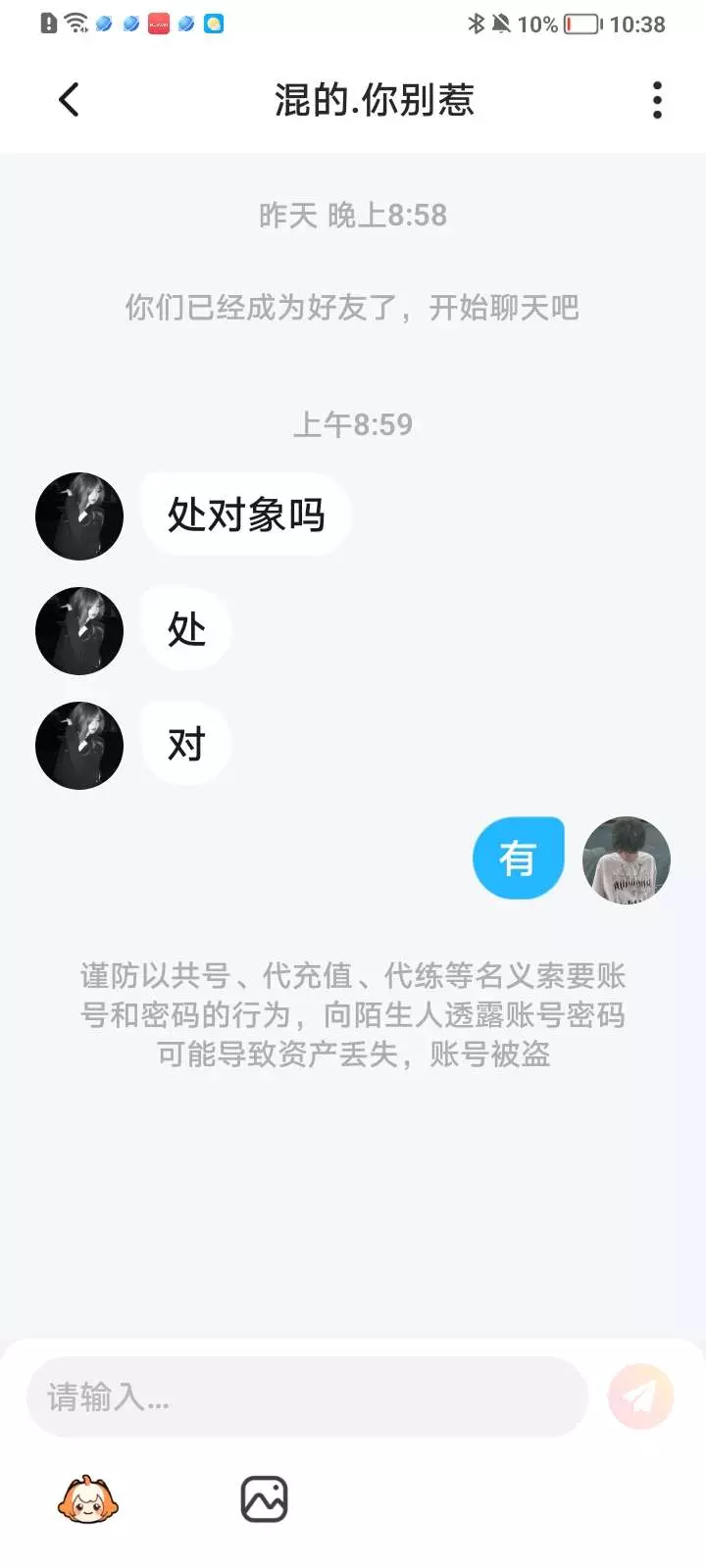Screen dimensions: 706x1568
Task: Attach a picture using the image icon
Action: coord(265,1499)
